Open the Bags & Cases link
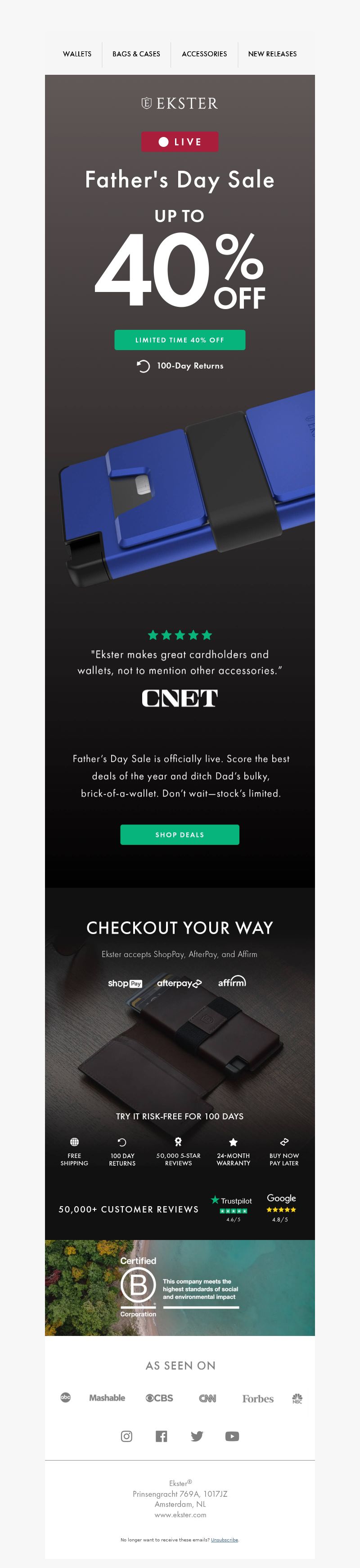 (136, 54)
